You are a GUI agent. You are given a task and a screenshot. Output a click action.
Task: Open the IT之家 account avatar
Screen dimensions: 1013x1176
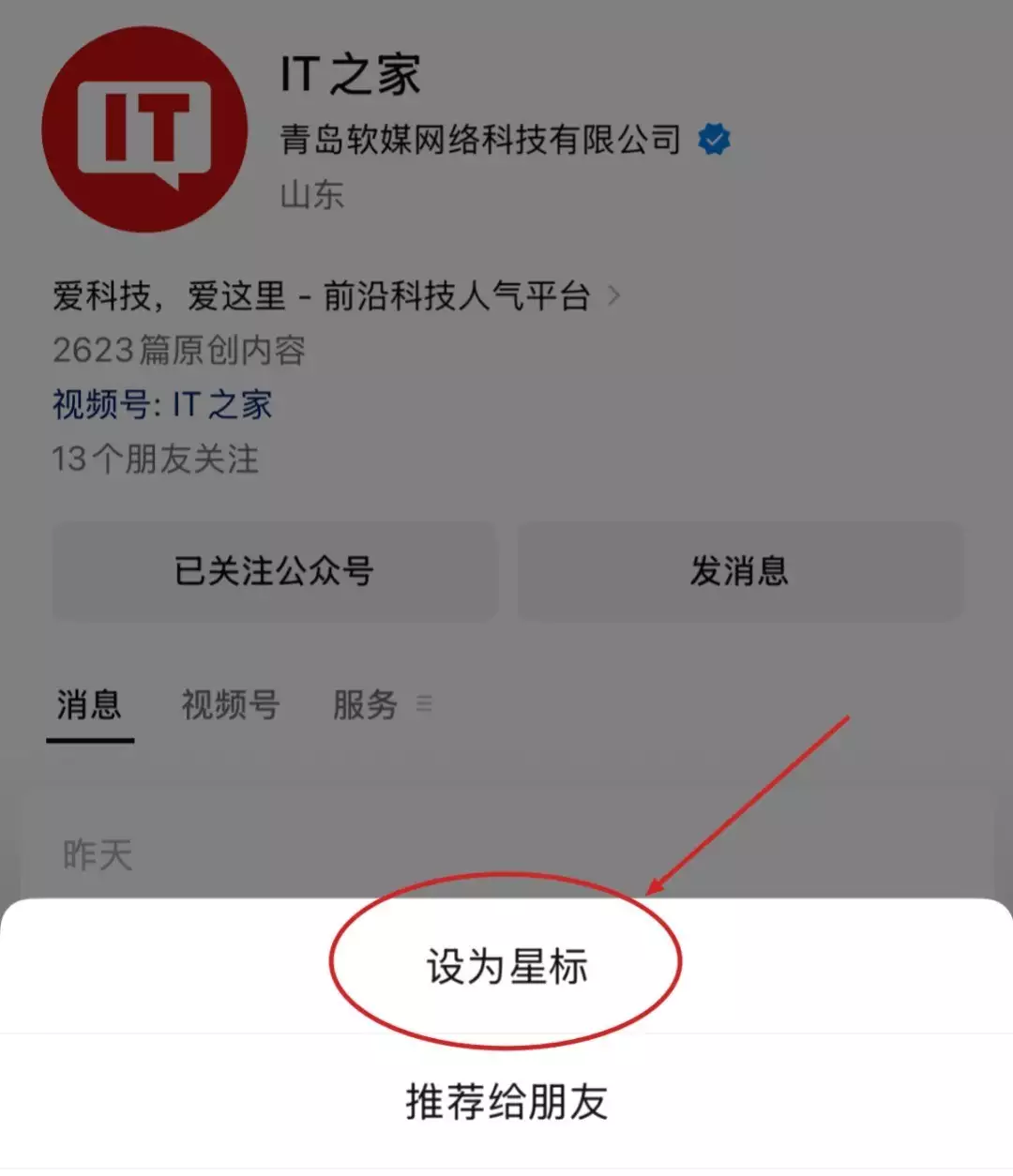(144, 130)
